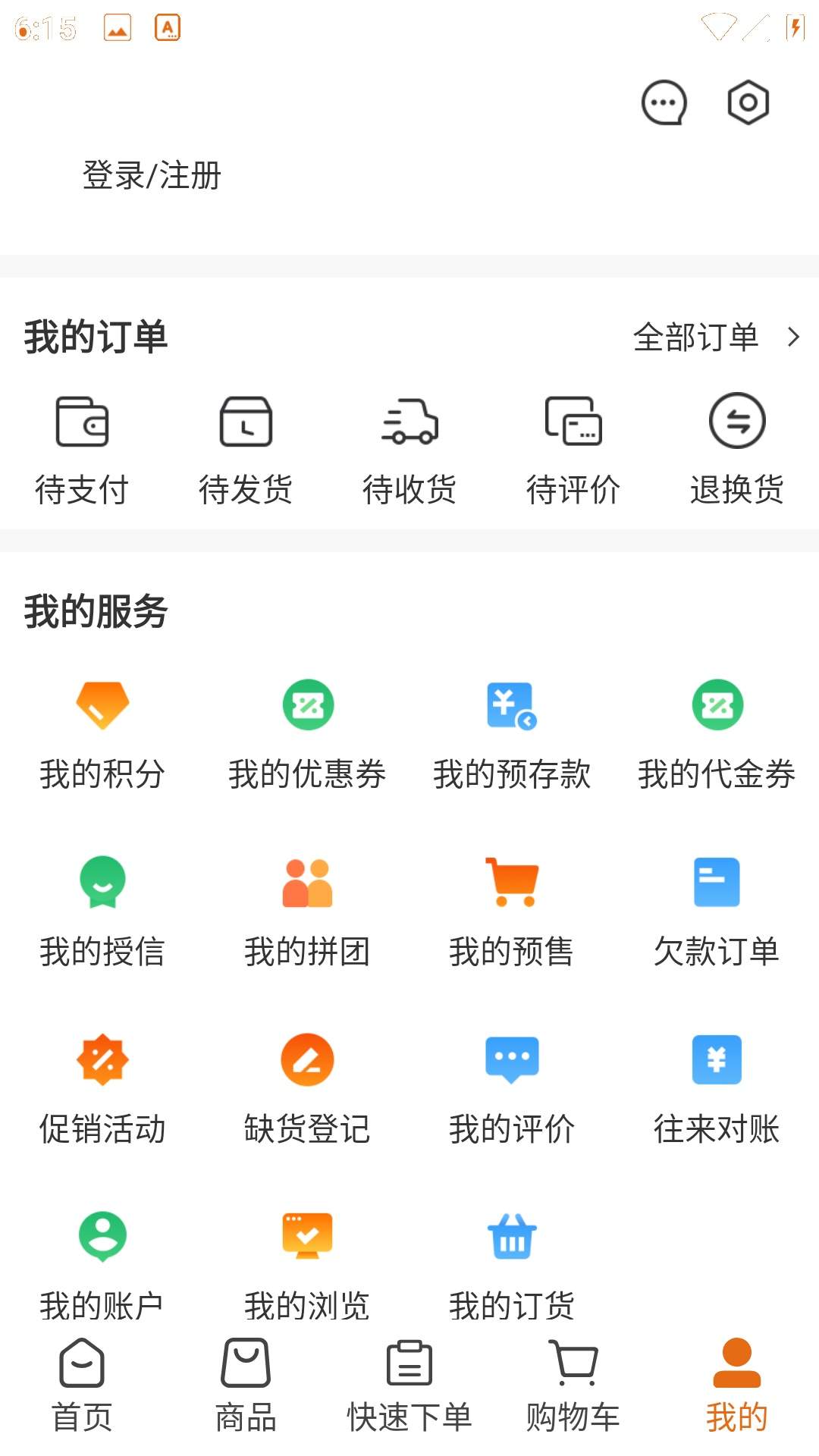Open 欠款订单 unpaid debt orders

coord(717,913)
